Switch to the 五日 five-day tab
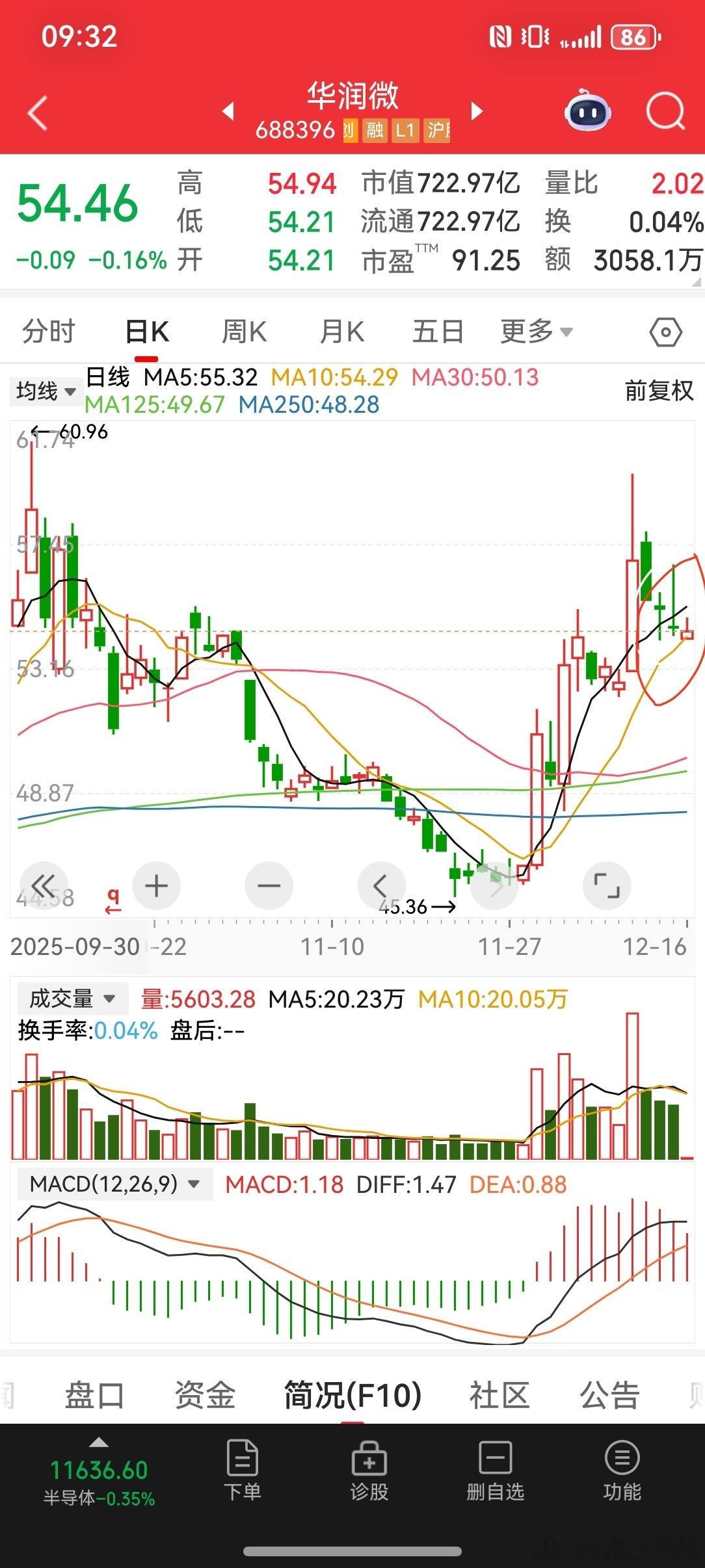Viewport: 705px width, 1568px height. [x=438, y=332]
